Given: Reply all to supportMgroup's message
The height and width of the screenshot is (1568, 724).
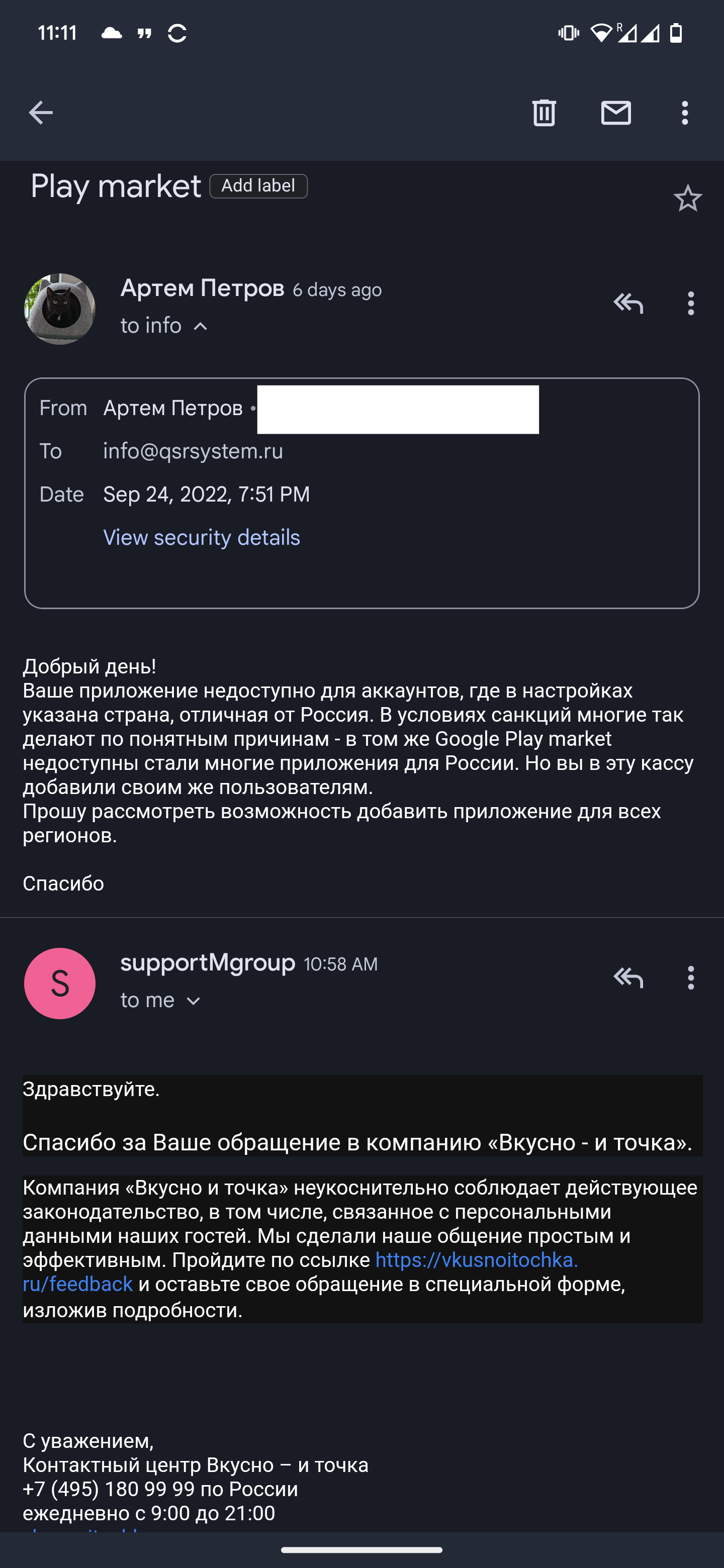Looking at the screenshot, I should [x=628, y=977].
